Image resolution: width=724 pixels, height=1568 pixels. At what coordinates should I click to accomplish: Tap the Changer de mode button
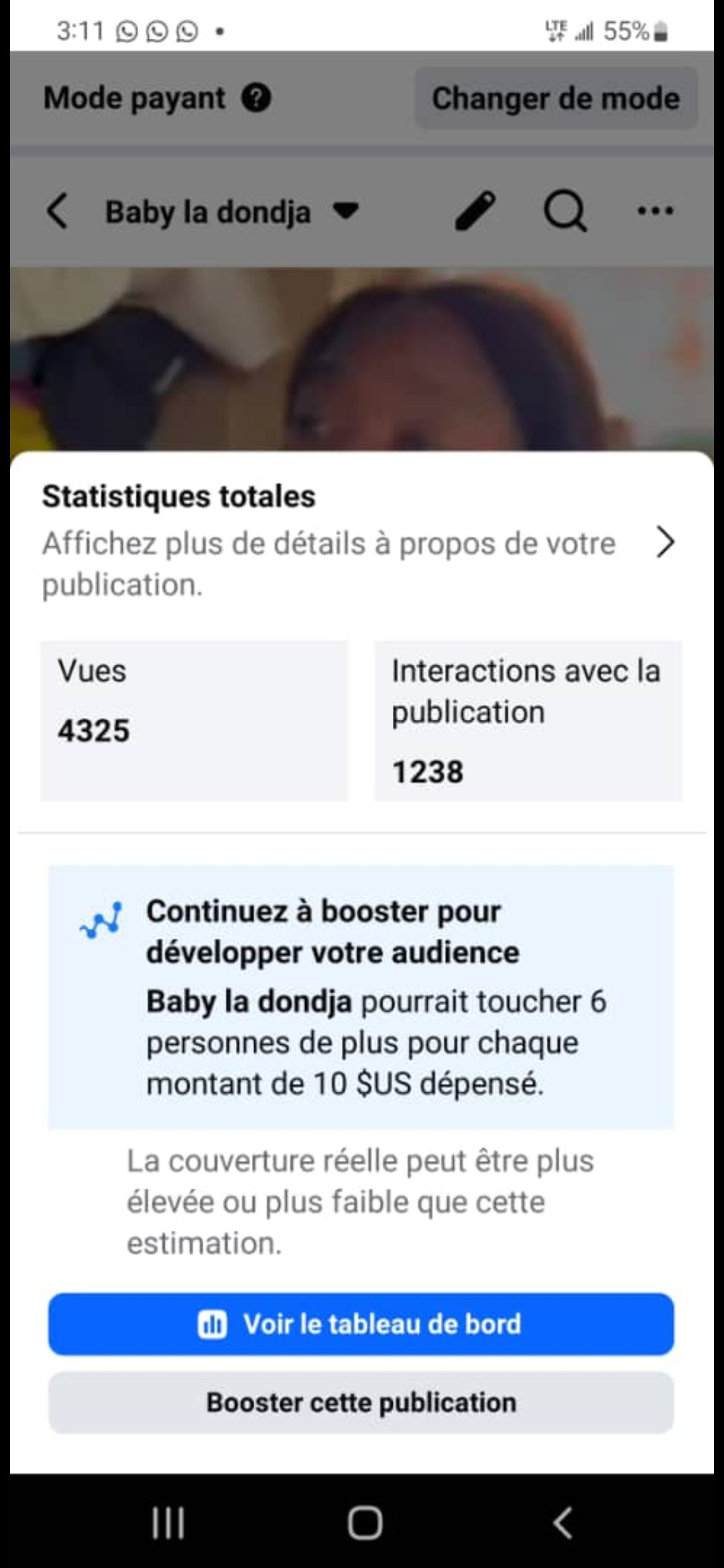(x=556, y=99)
